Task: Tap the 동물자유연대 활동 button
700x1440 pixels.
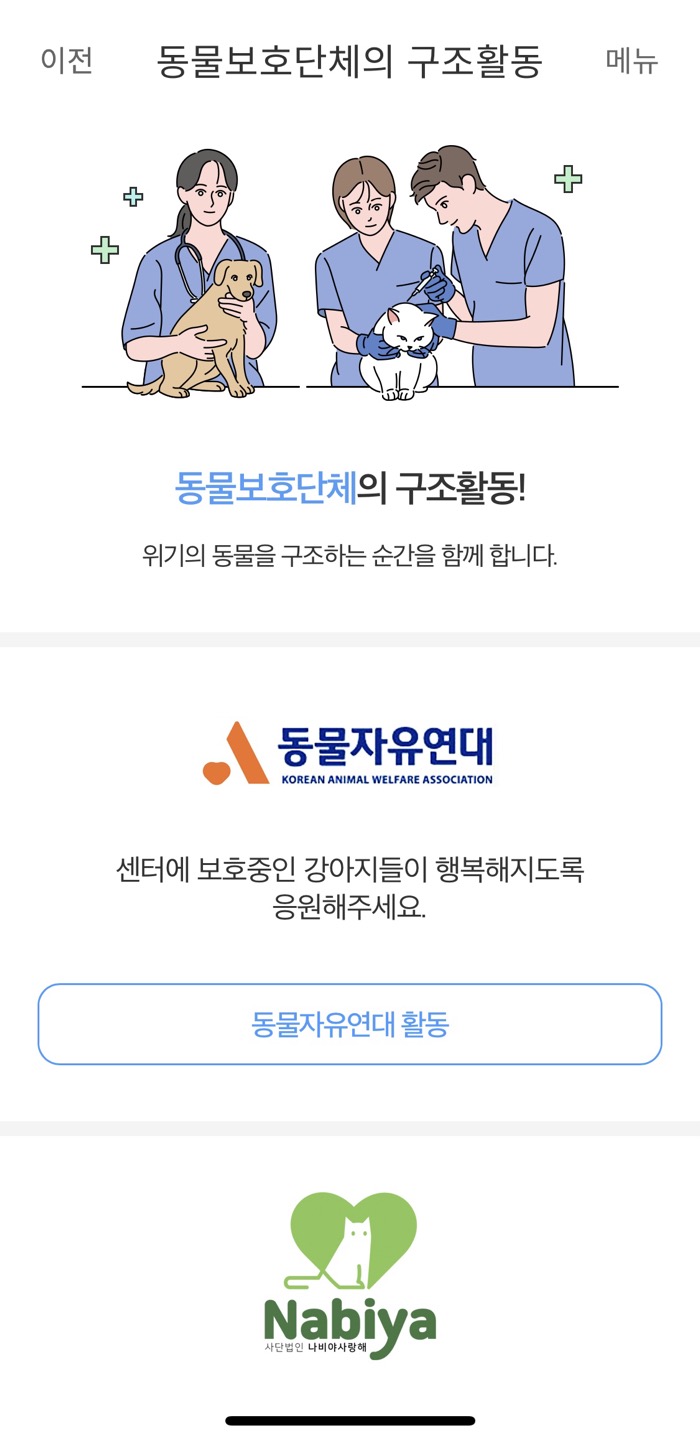Action: 350,1024
